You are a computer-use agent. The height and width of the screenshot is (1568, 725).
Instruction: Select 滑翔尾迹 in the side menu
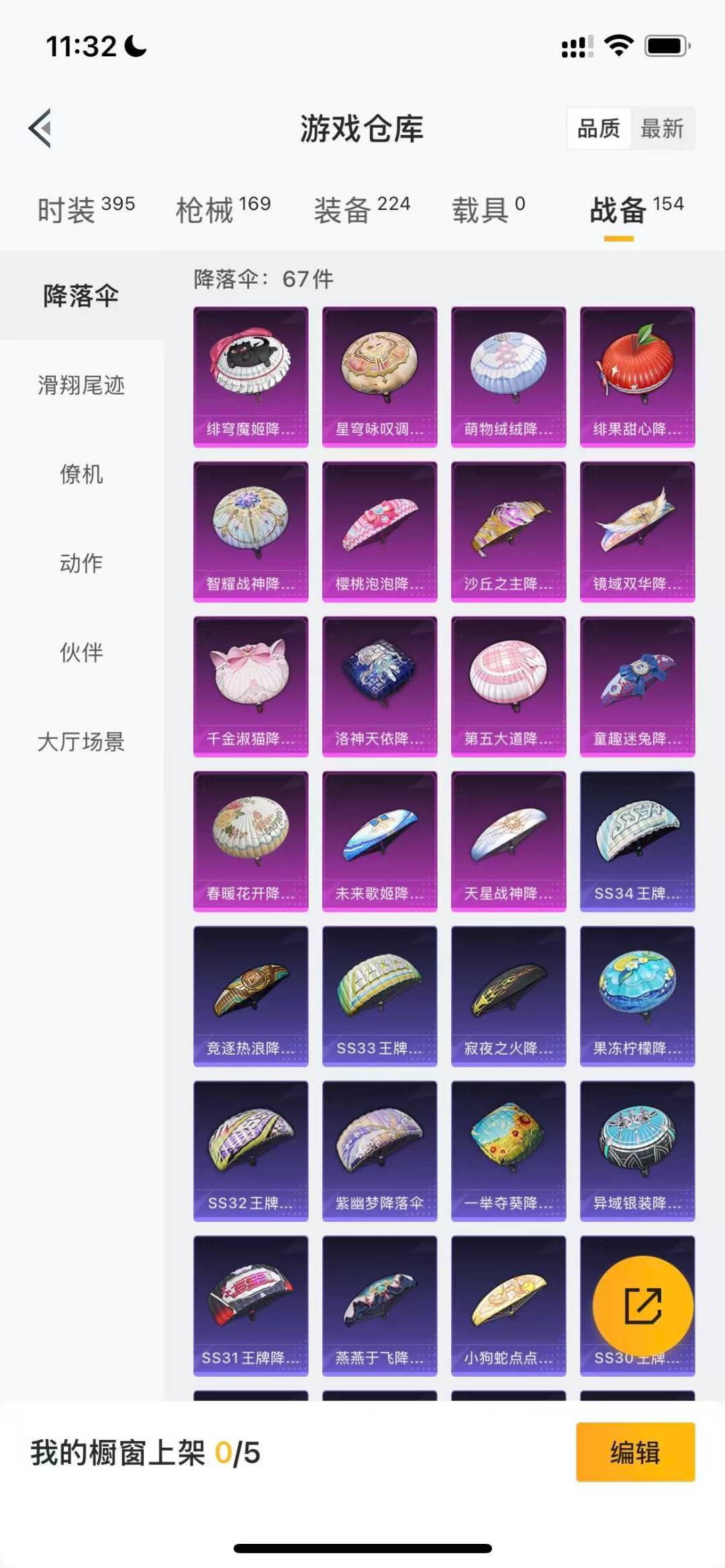[81, 385]
